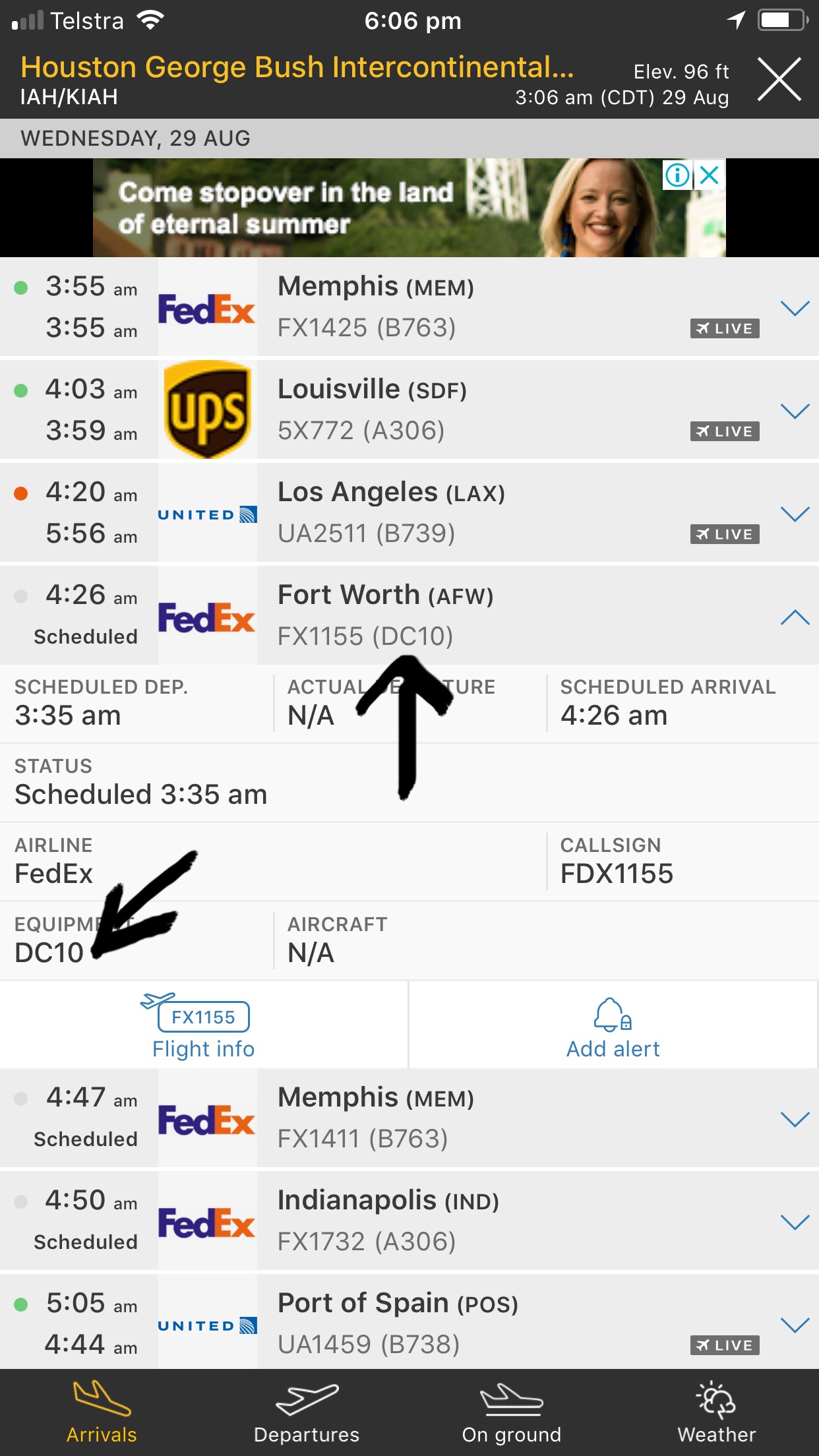Switch to the Departures tab
Viewport: 819px width, 1456px height.
point(307,1412)
